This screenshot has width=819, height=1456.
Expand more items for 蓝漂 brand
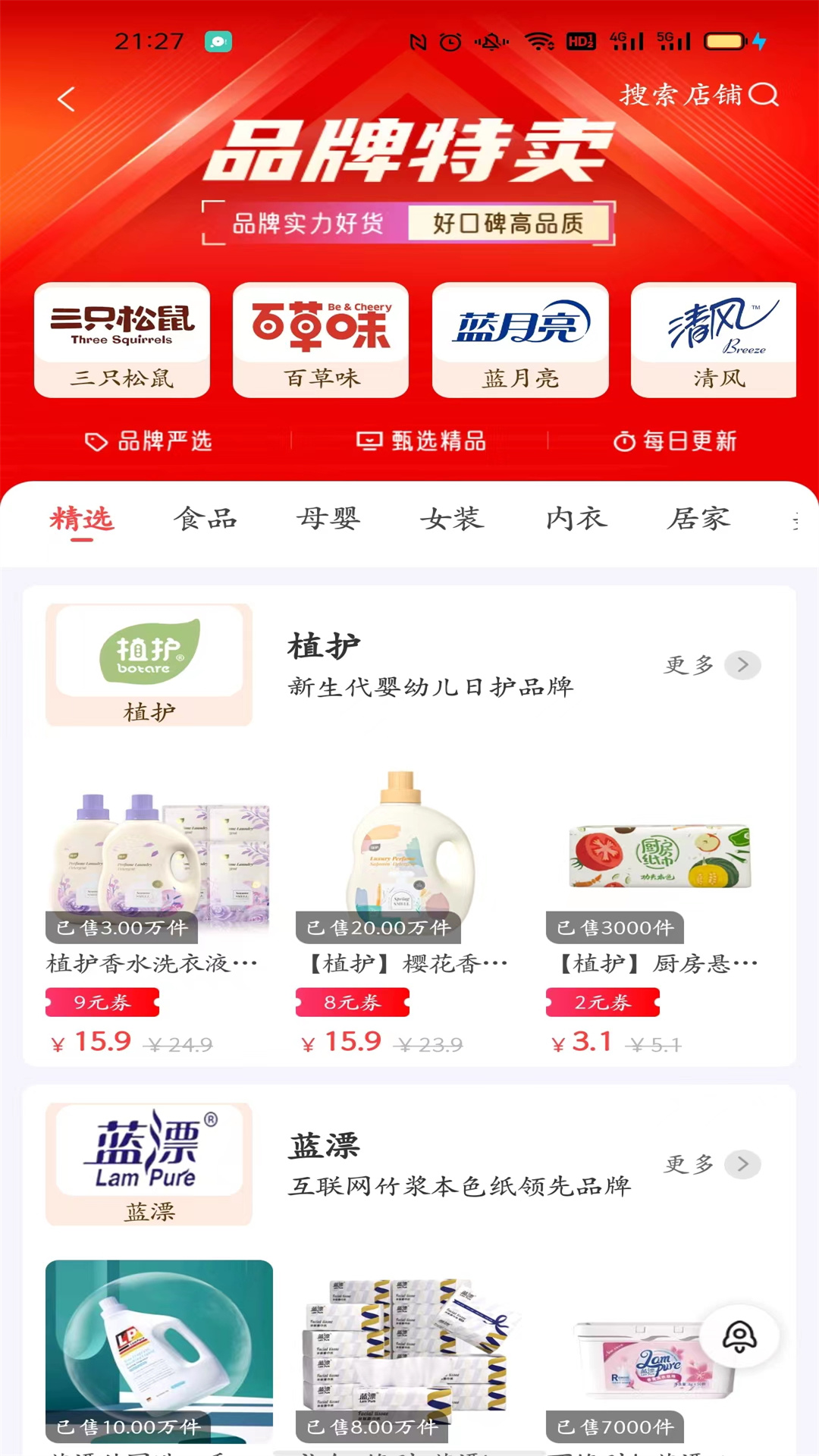711,1165
